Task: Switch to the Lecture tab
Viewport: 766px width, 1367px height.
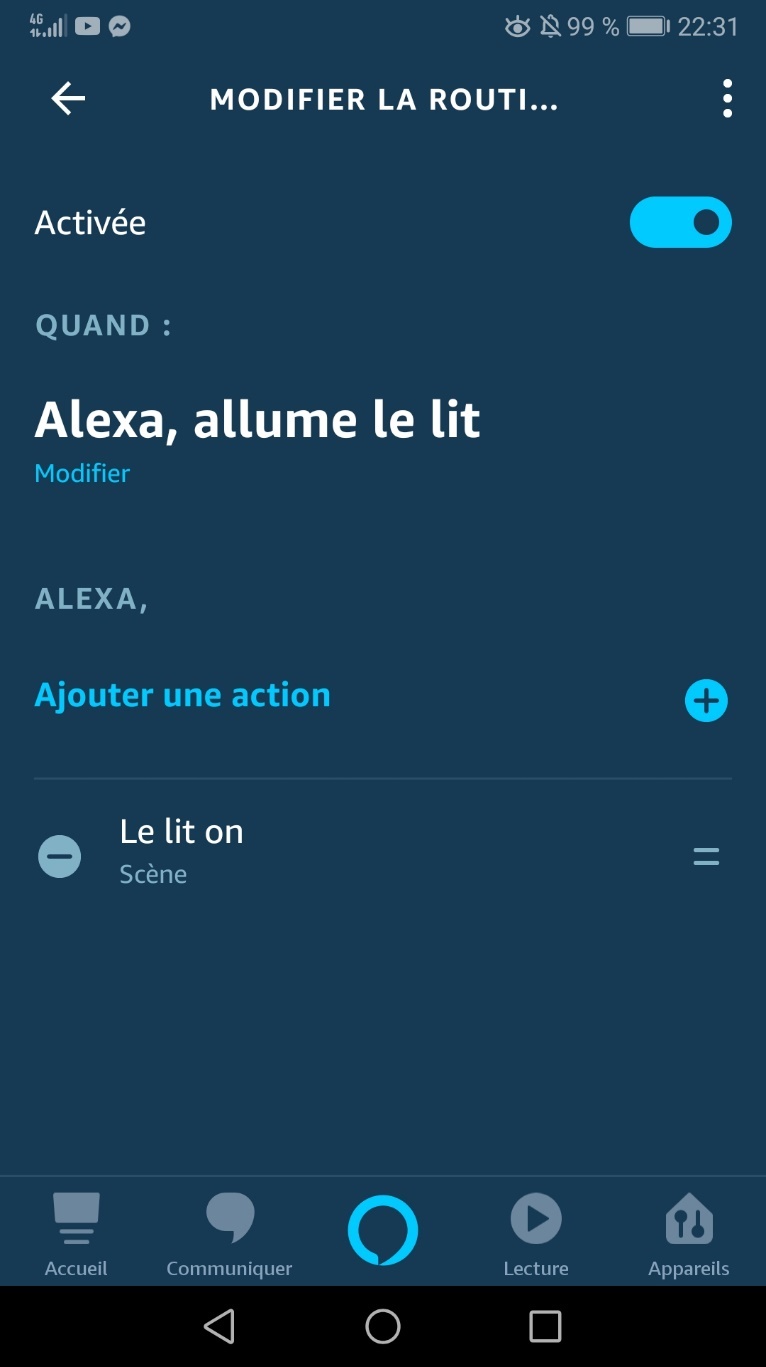Action: coord(536,1233)
